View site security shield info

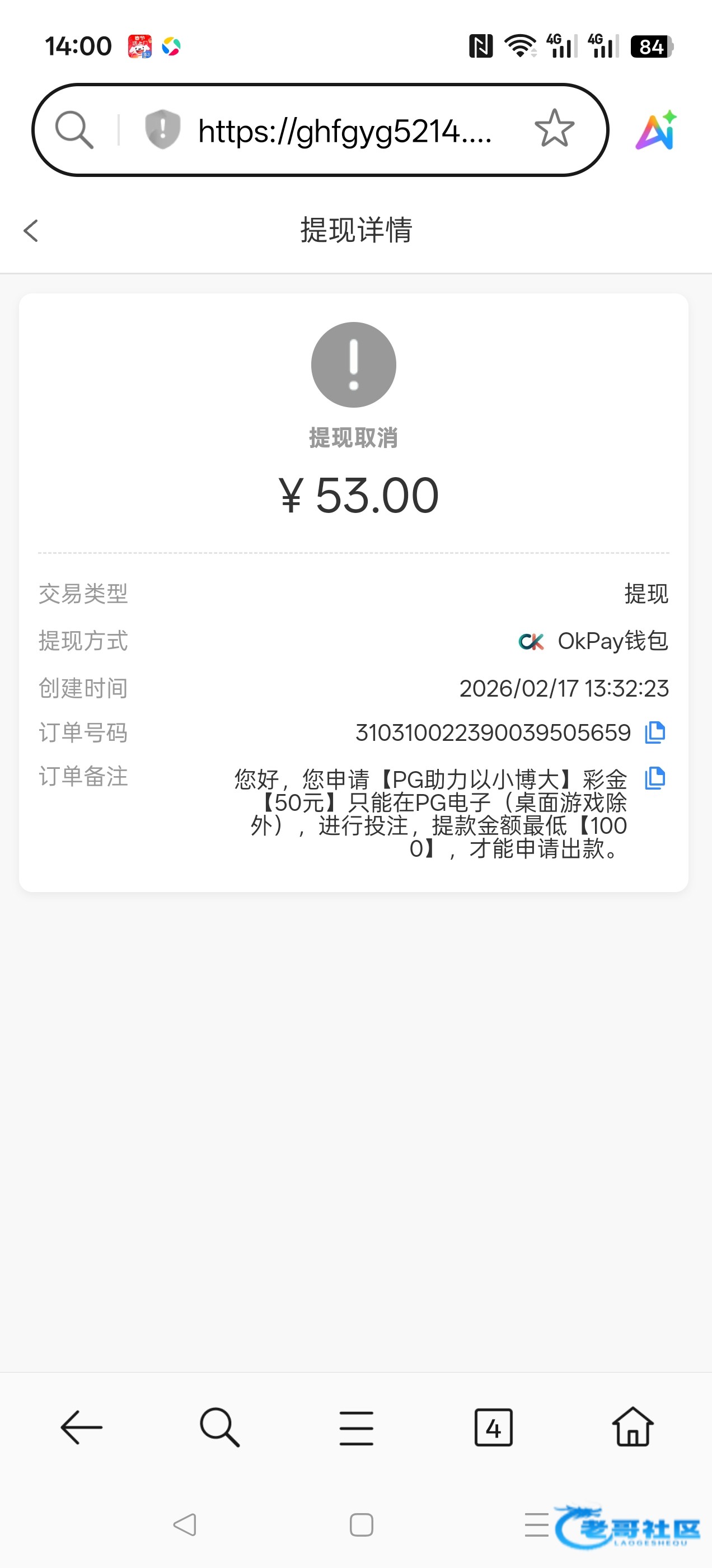click(x=162, y=130)
